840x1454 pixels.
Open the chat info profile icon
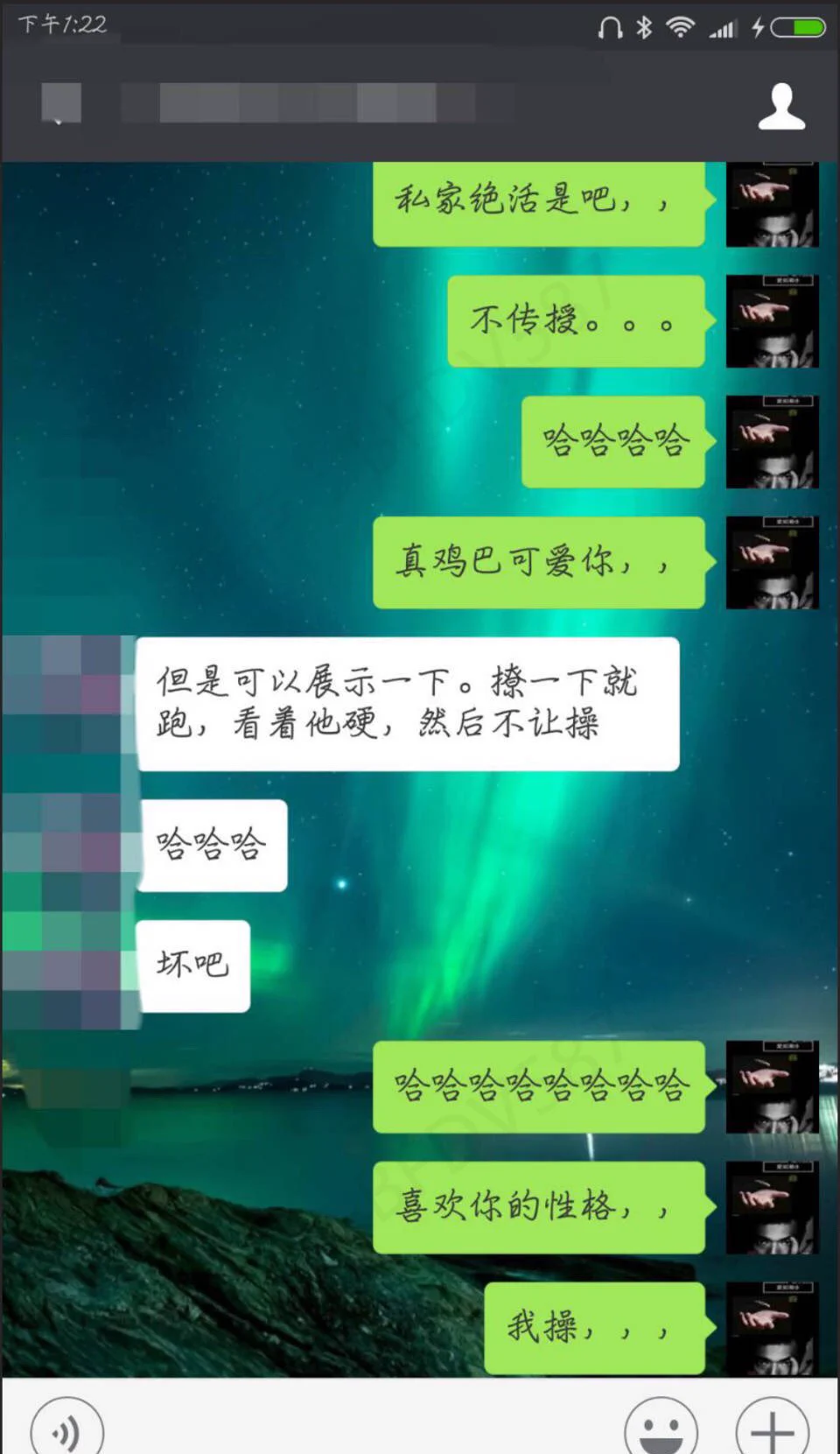(780, 107)
